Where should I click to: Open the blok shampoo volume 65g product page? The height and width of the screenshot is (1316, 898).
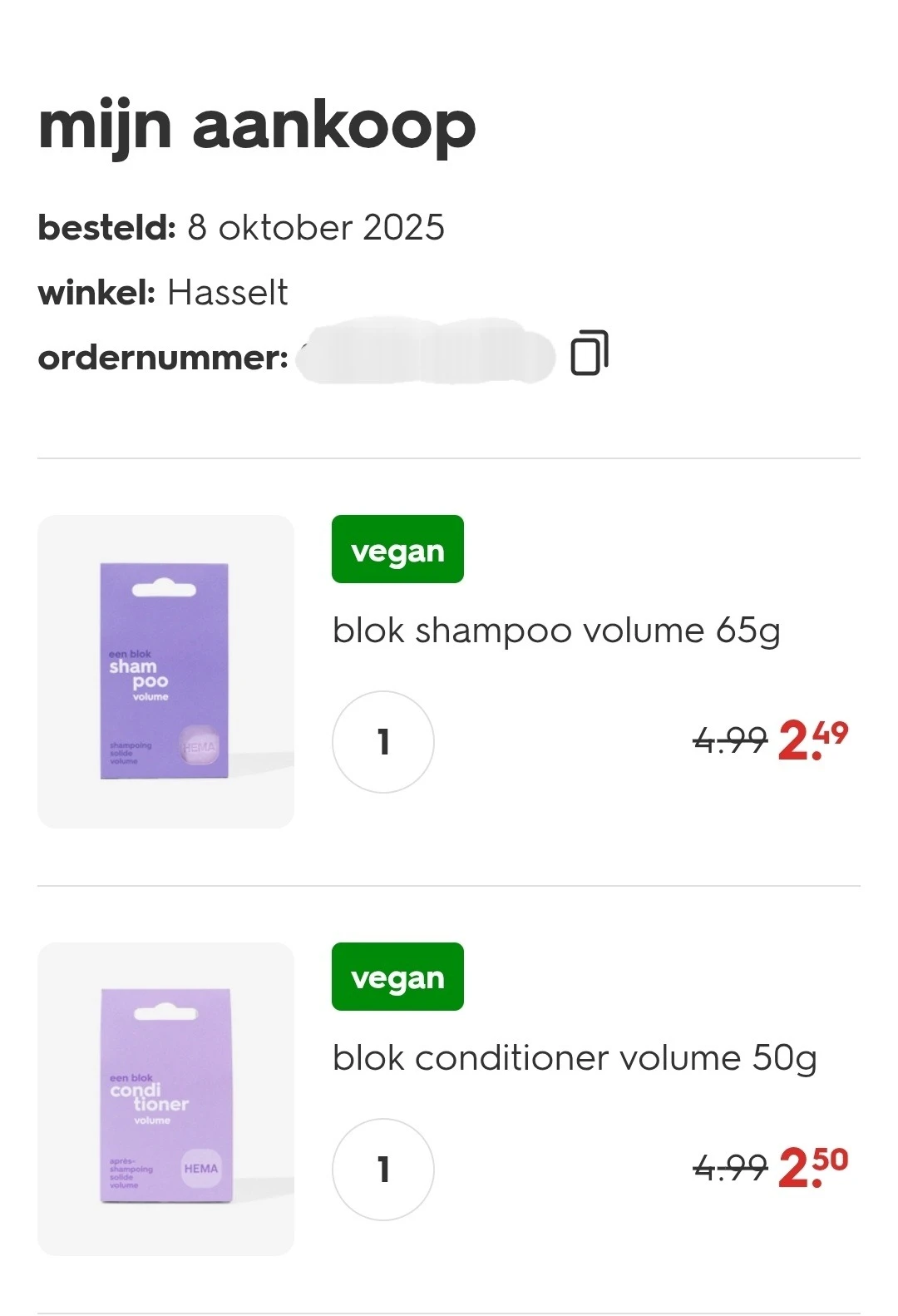point(555,630)
